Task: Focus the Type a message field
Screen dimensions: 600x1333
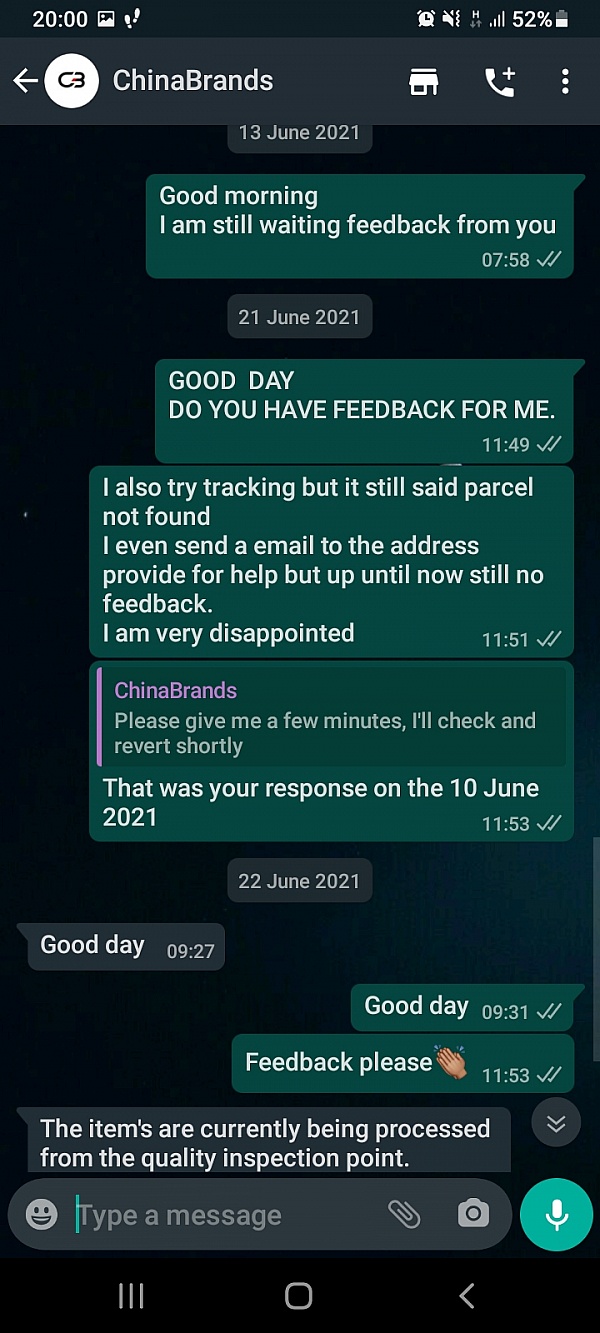Action: tap(220, 1215)
